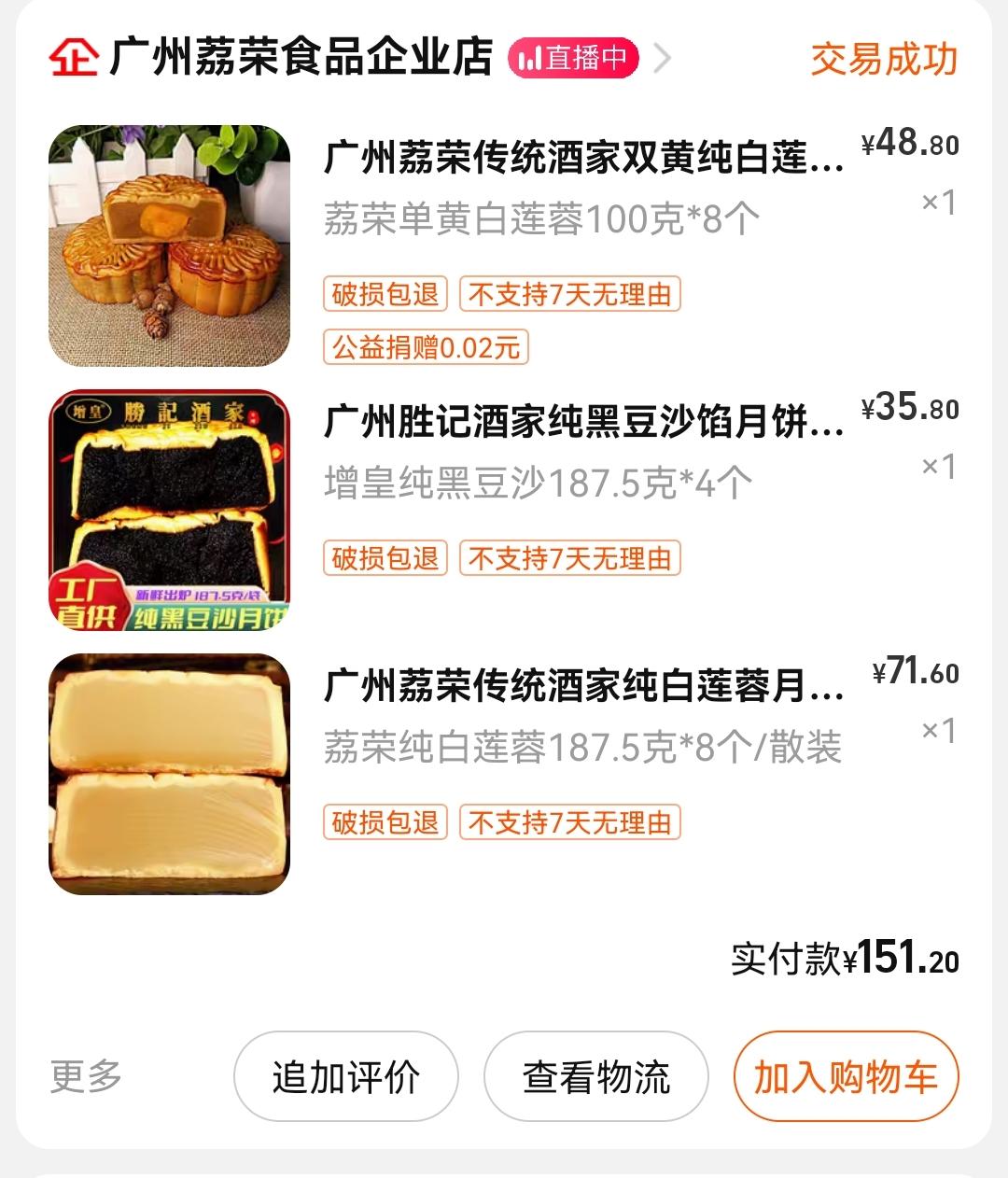Click the 交易成功 order status label
Viewport: 1008px width, 1178px height.
click(884, 59)
